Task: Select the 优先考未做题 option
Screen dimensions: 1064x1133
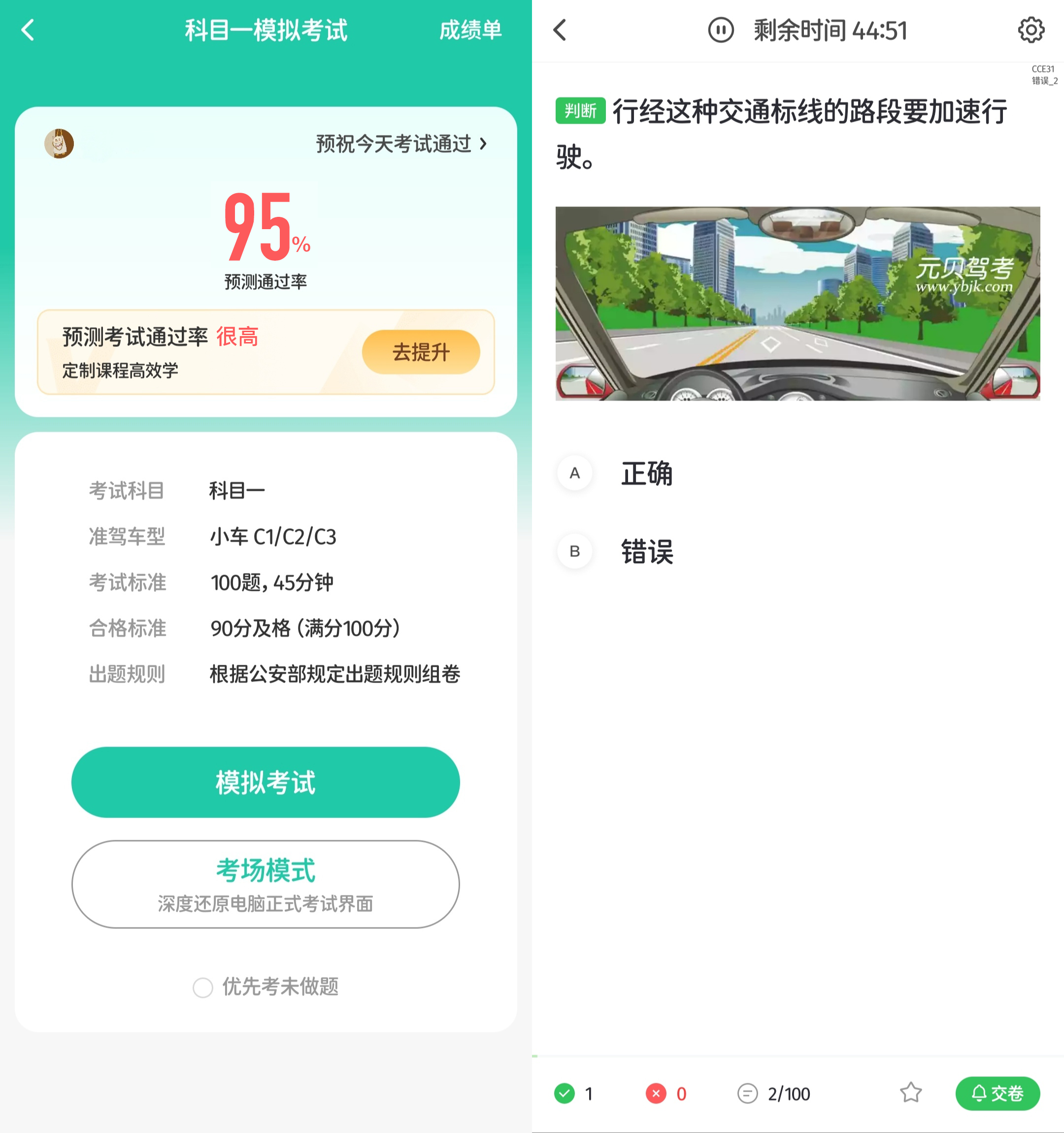Action: click(x=203, y=987)
